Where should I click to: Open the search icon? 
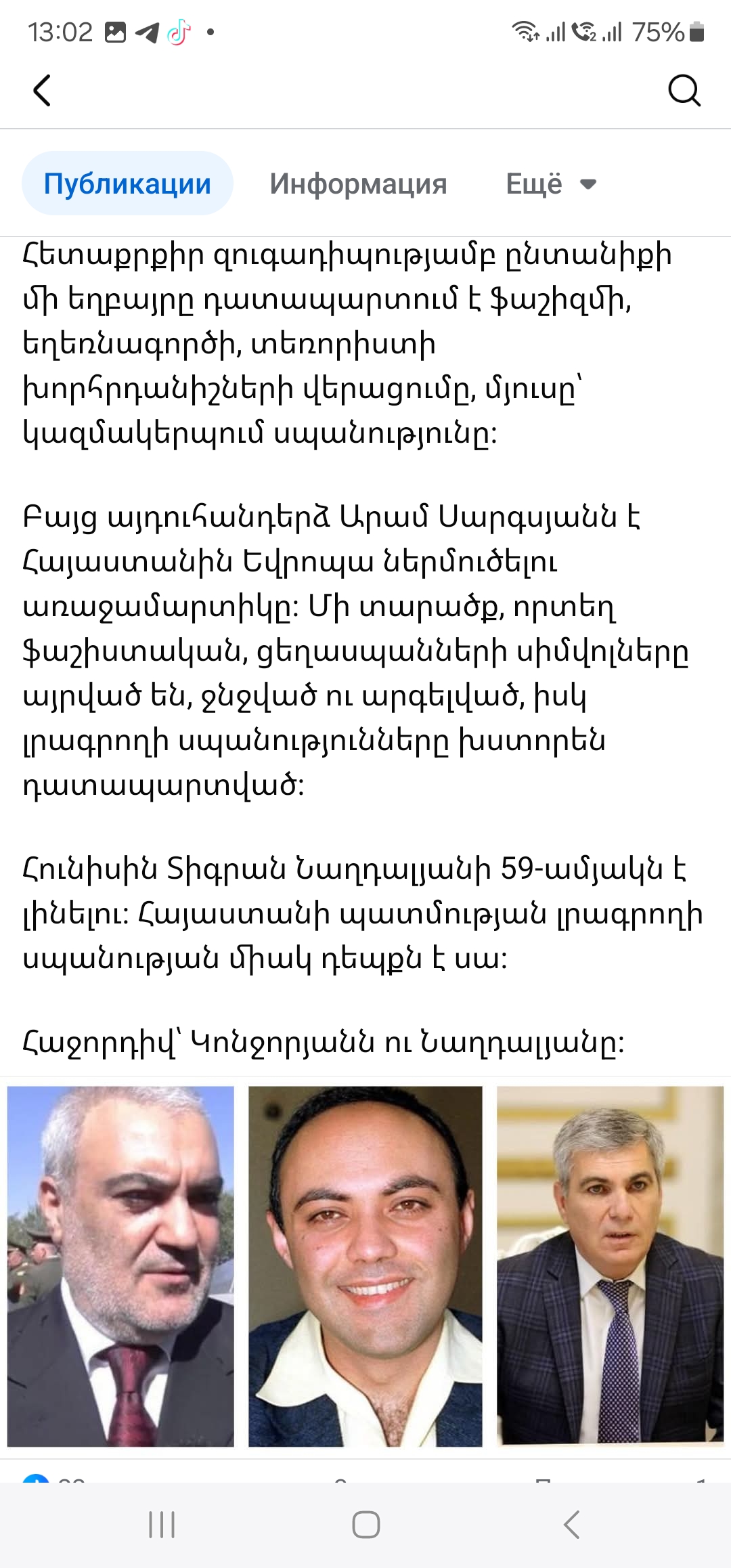684,90
